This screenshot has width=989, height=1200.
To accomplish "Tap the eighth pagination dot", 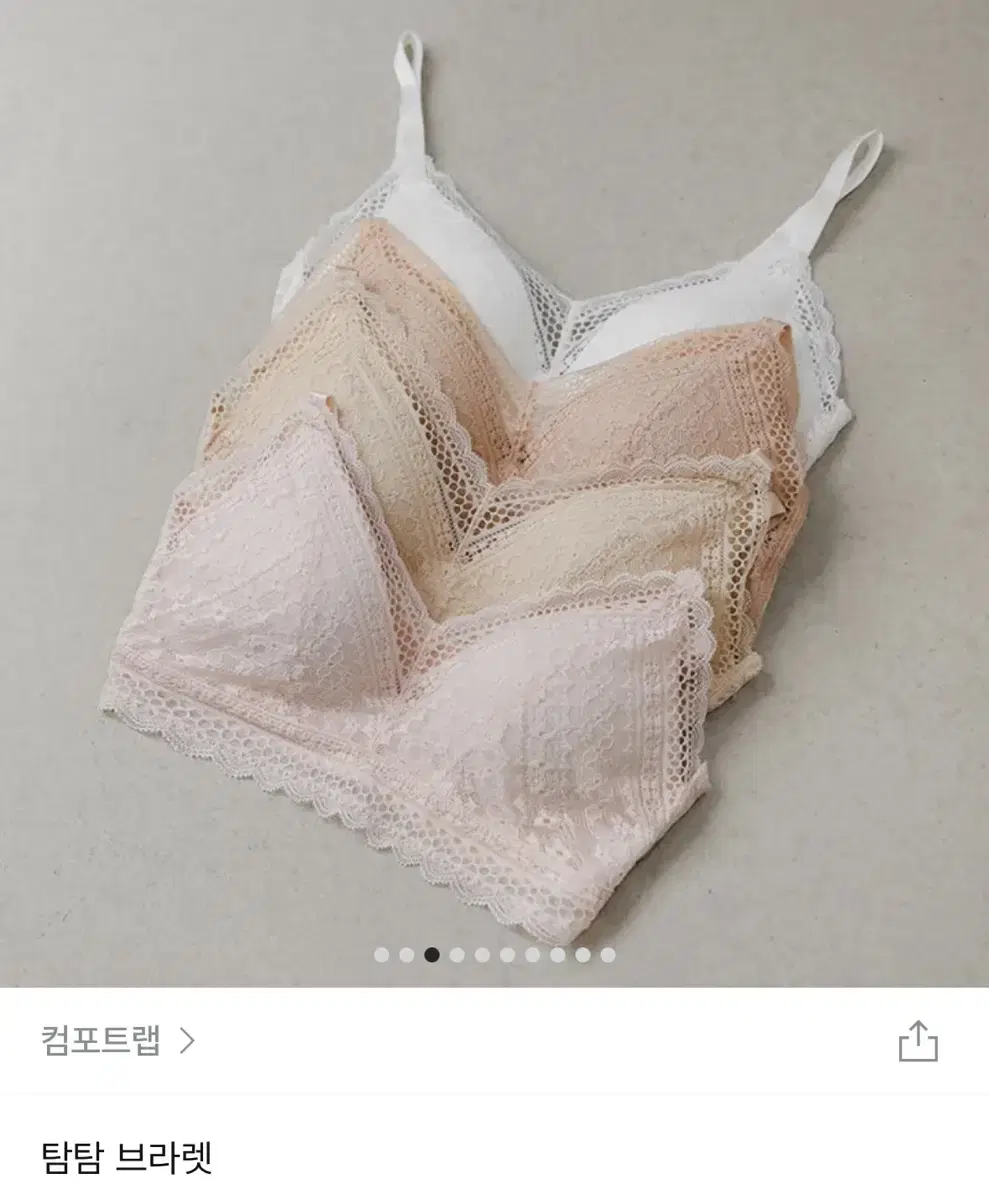I will pos(556,954).
